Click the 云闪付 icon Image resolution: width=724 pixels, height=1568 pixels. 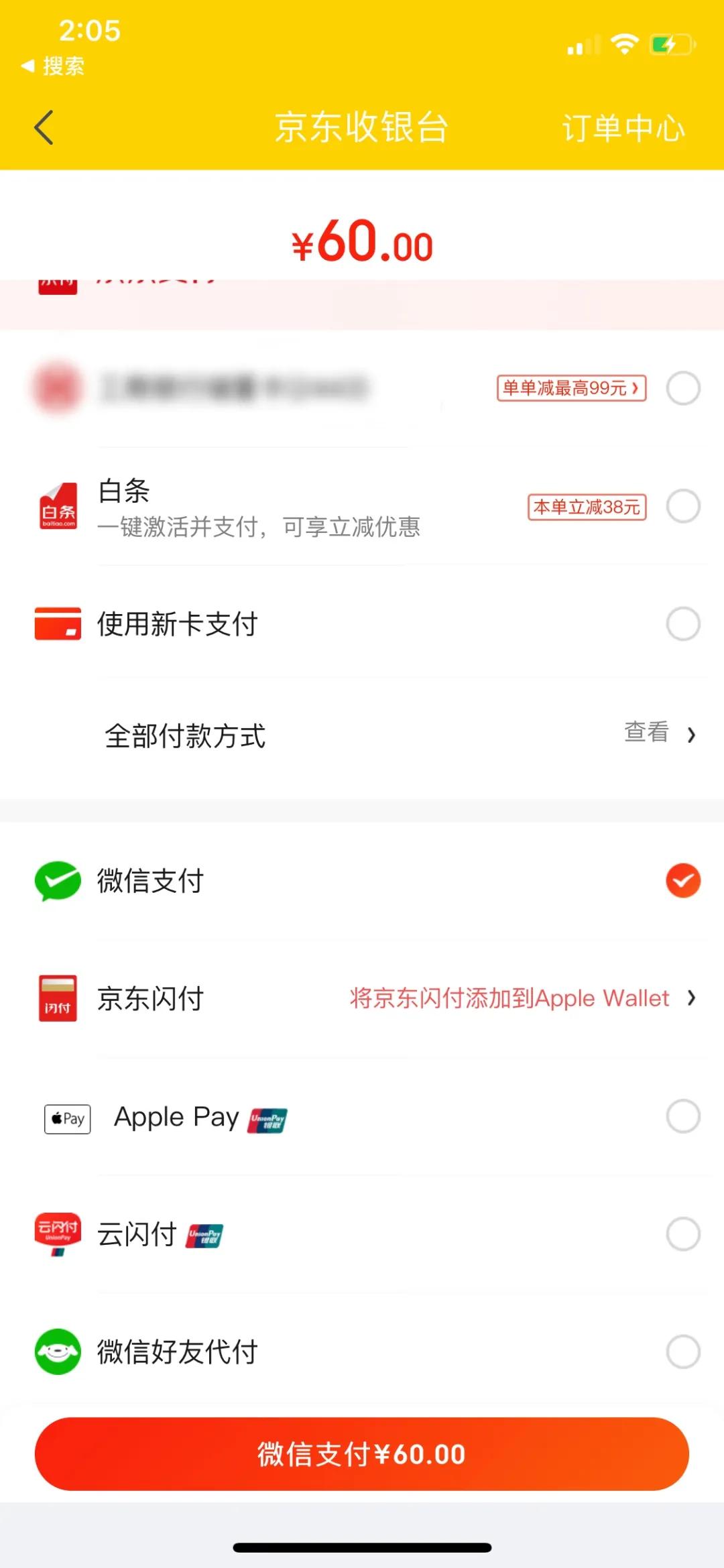tap(57, 1234)
